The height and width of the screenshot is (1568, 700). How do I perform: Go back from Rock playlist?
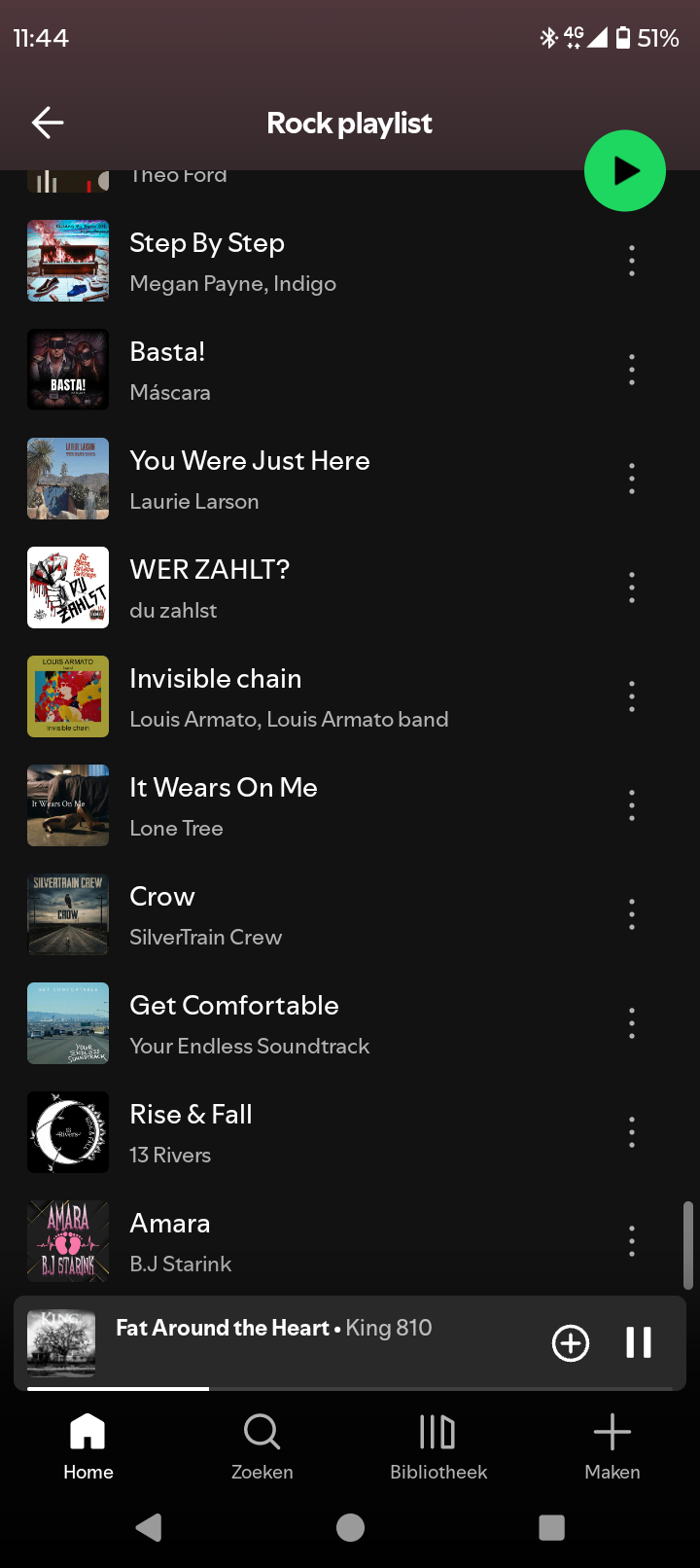pos(48,123)
